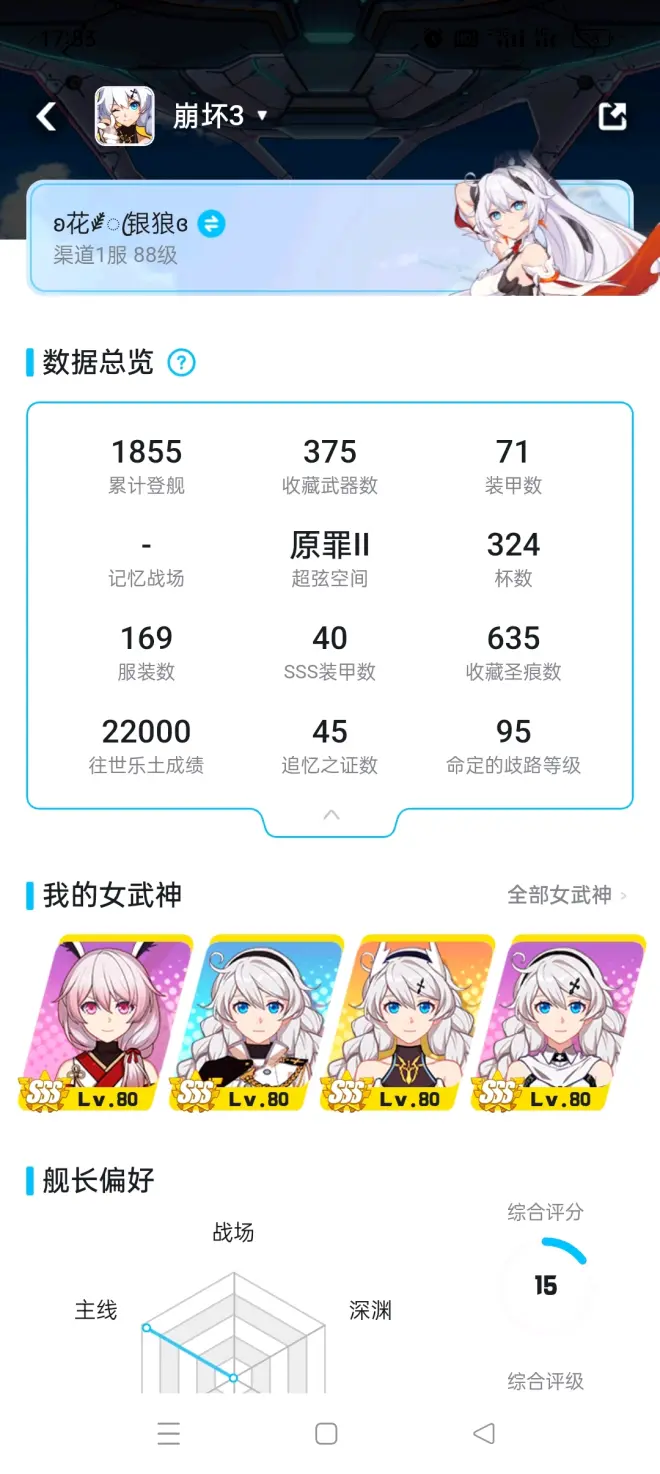Image resolution: width=660 pixels, height=1474 pixels.
Task: Tap the system home button
Action: click(x=326, y=1433)
